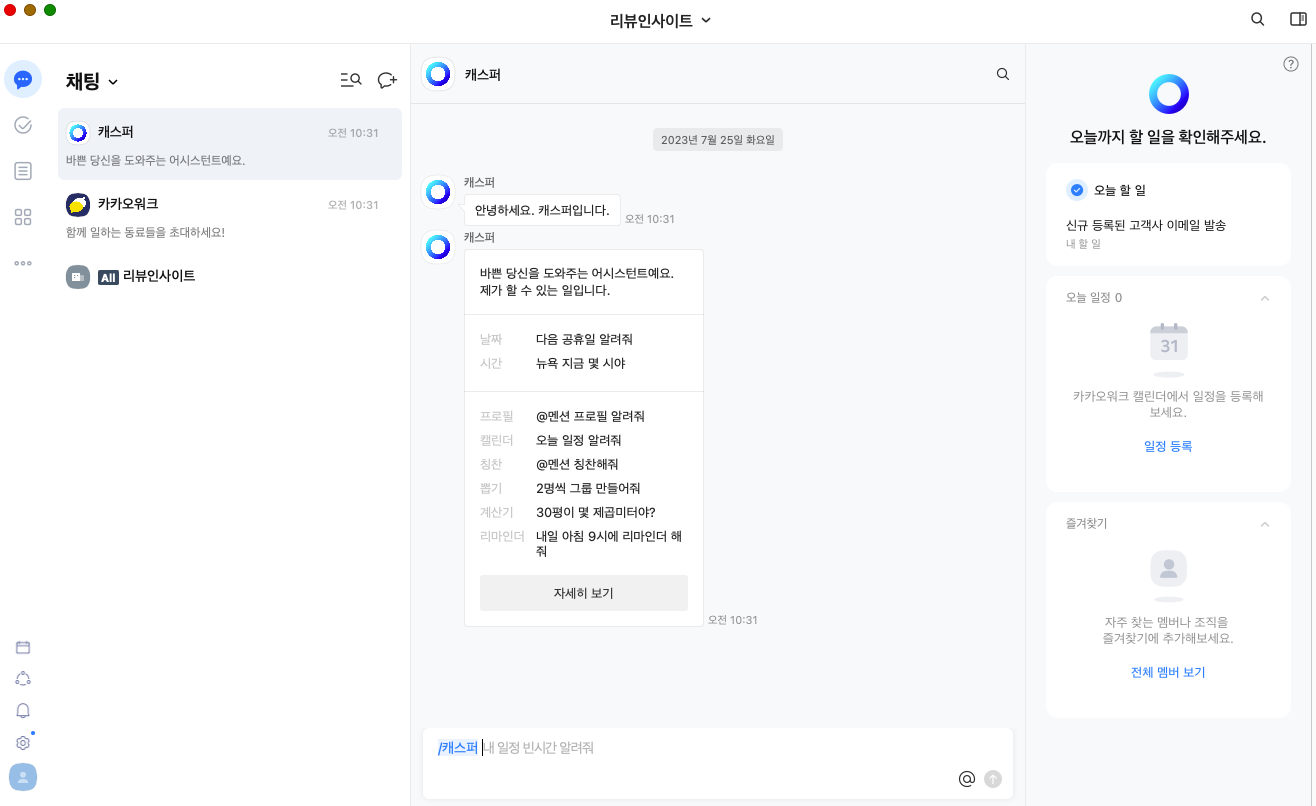Tap the 자세히 보기 button
Viewport: 1316px width, 806px height.
(583, 593)
